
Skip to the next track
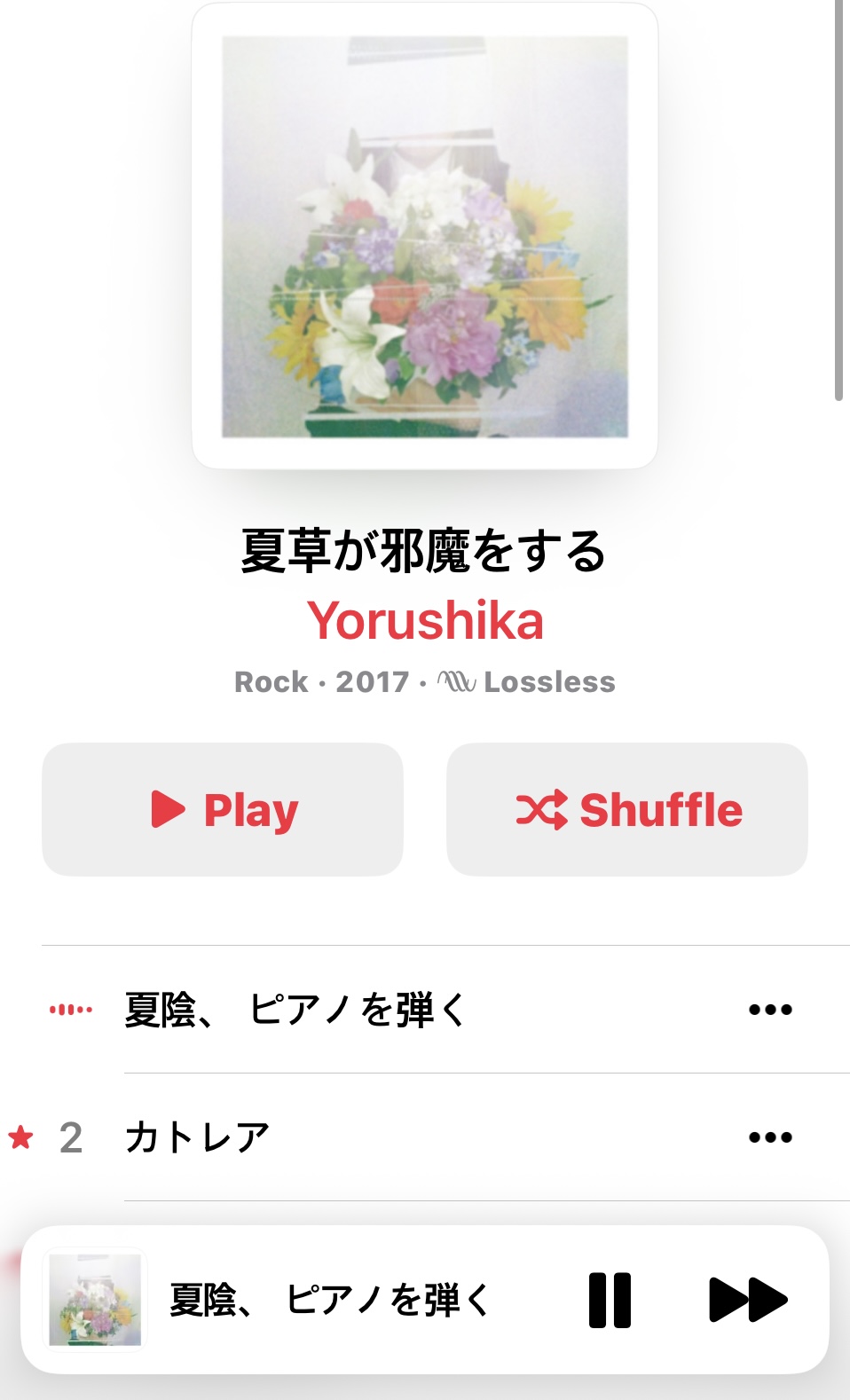point(748,1300)
